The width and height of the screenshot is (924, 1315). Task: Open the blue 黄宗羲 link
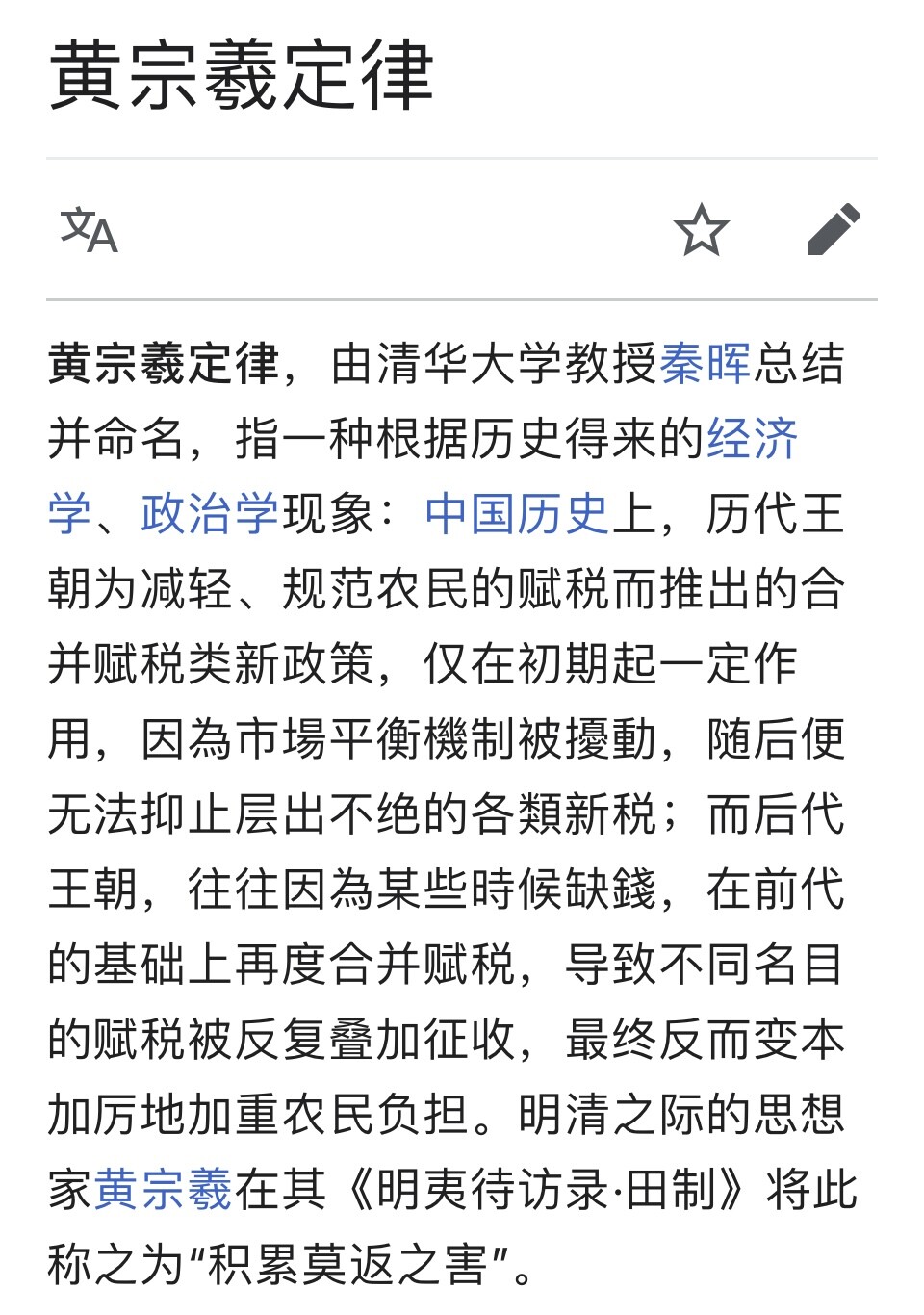pos(163,1190)
